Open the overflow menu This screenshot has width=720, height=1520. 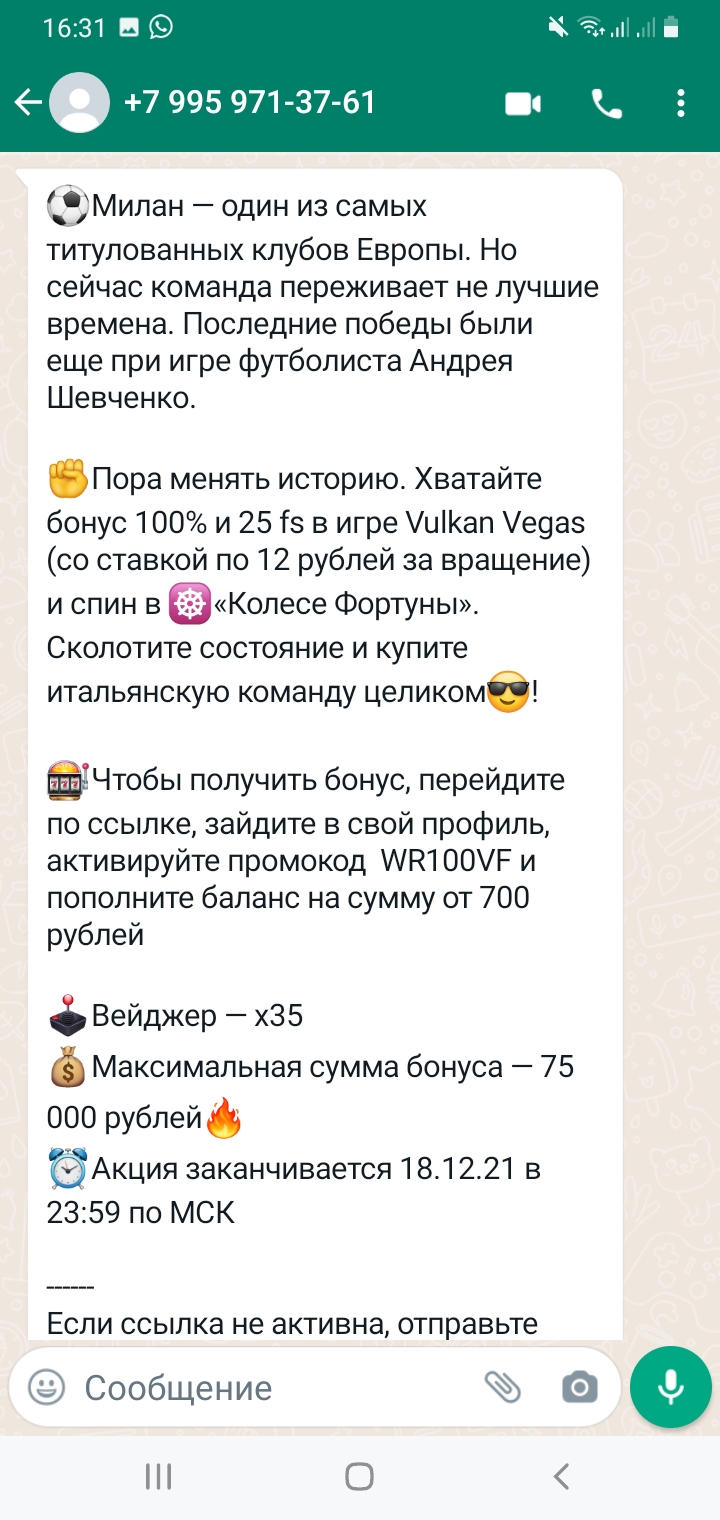pyautogui.click(x=681, y=104)
